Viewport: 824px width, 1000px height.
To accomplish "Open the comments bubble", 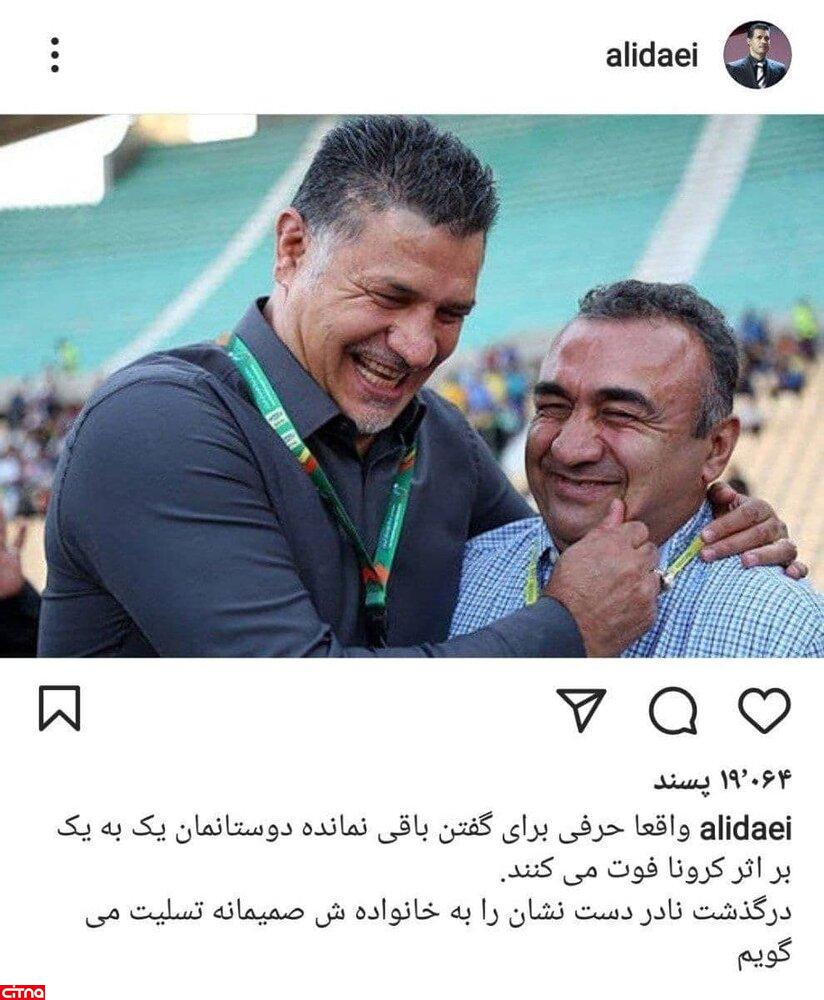I will click(x=673, y=711).
